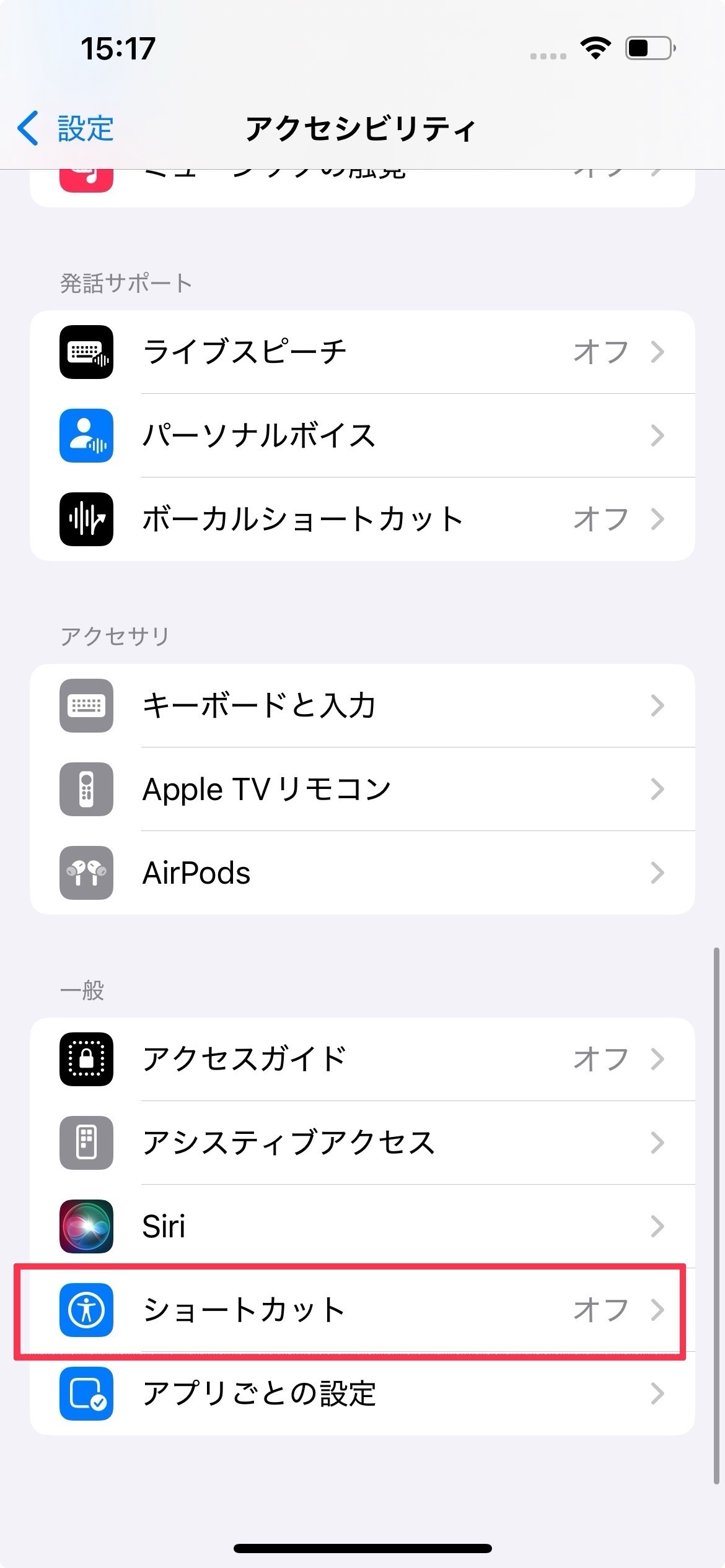Open Apple TV リモコン settings

pos(362,789)
